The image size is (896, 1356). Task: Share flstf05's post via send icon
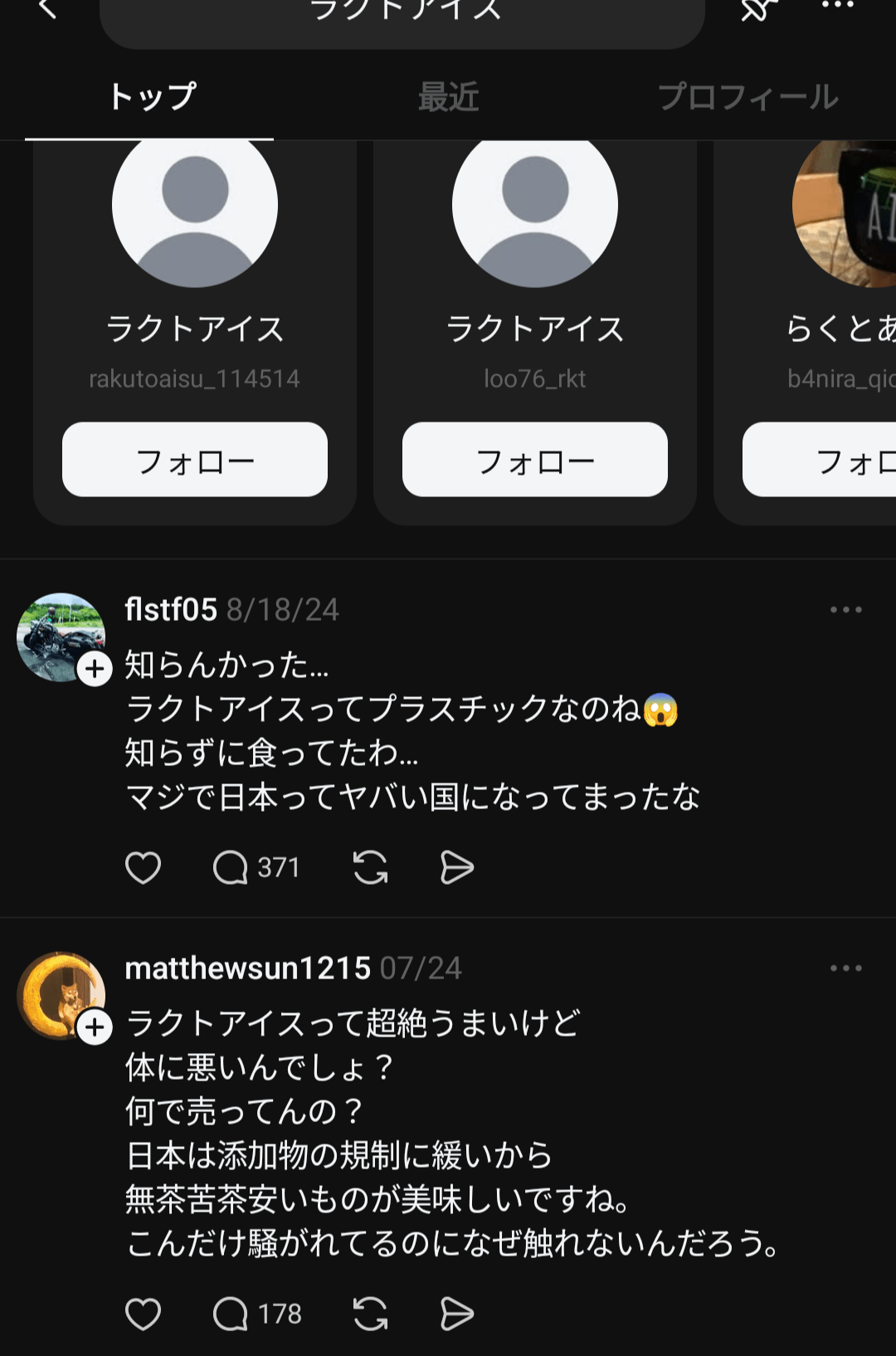tap(456, 868)
